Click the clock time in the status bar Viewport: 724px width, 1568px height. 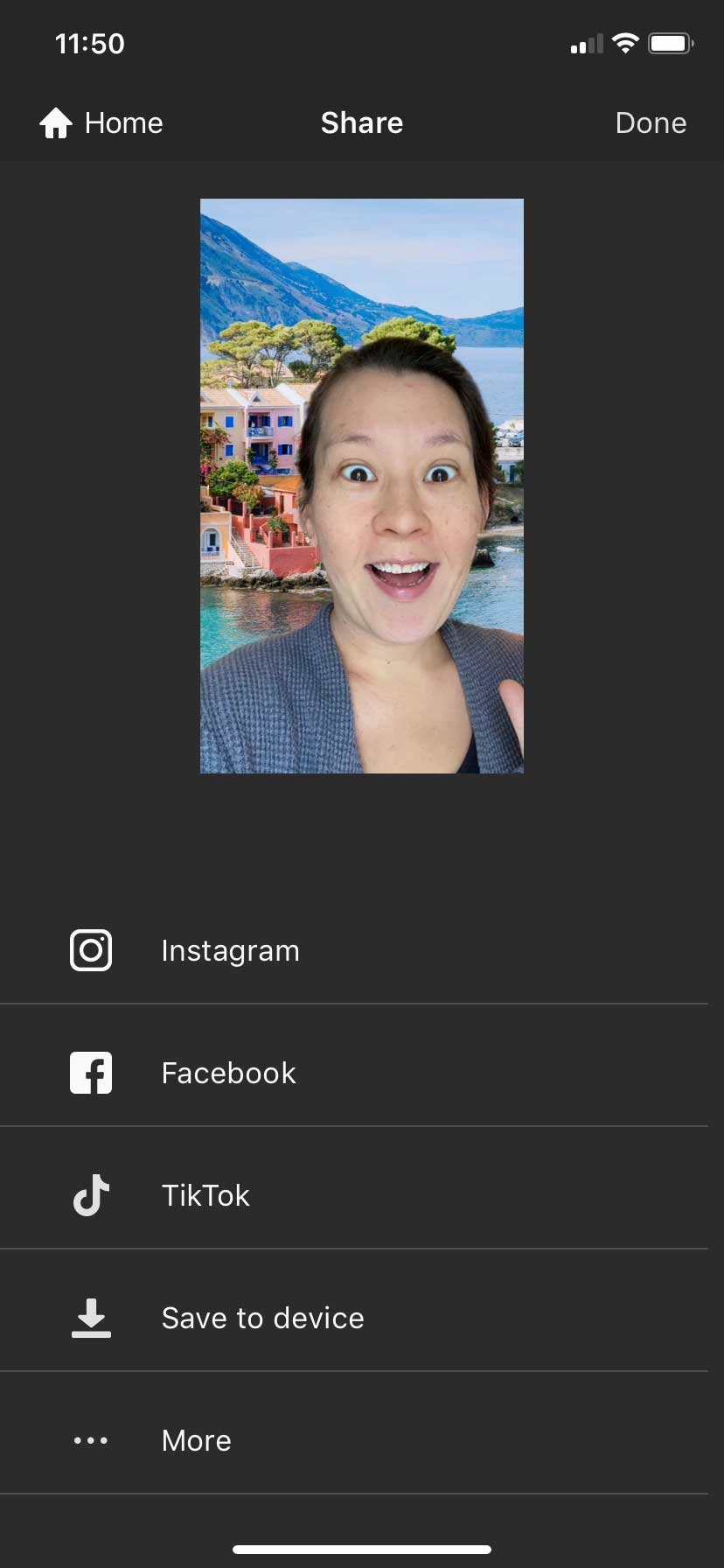(x=89, y=42)
